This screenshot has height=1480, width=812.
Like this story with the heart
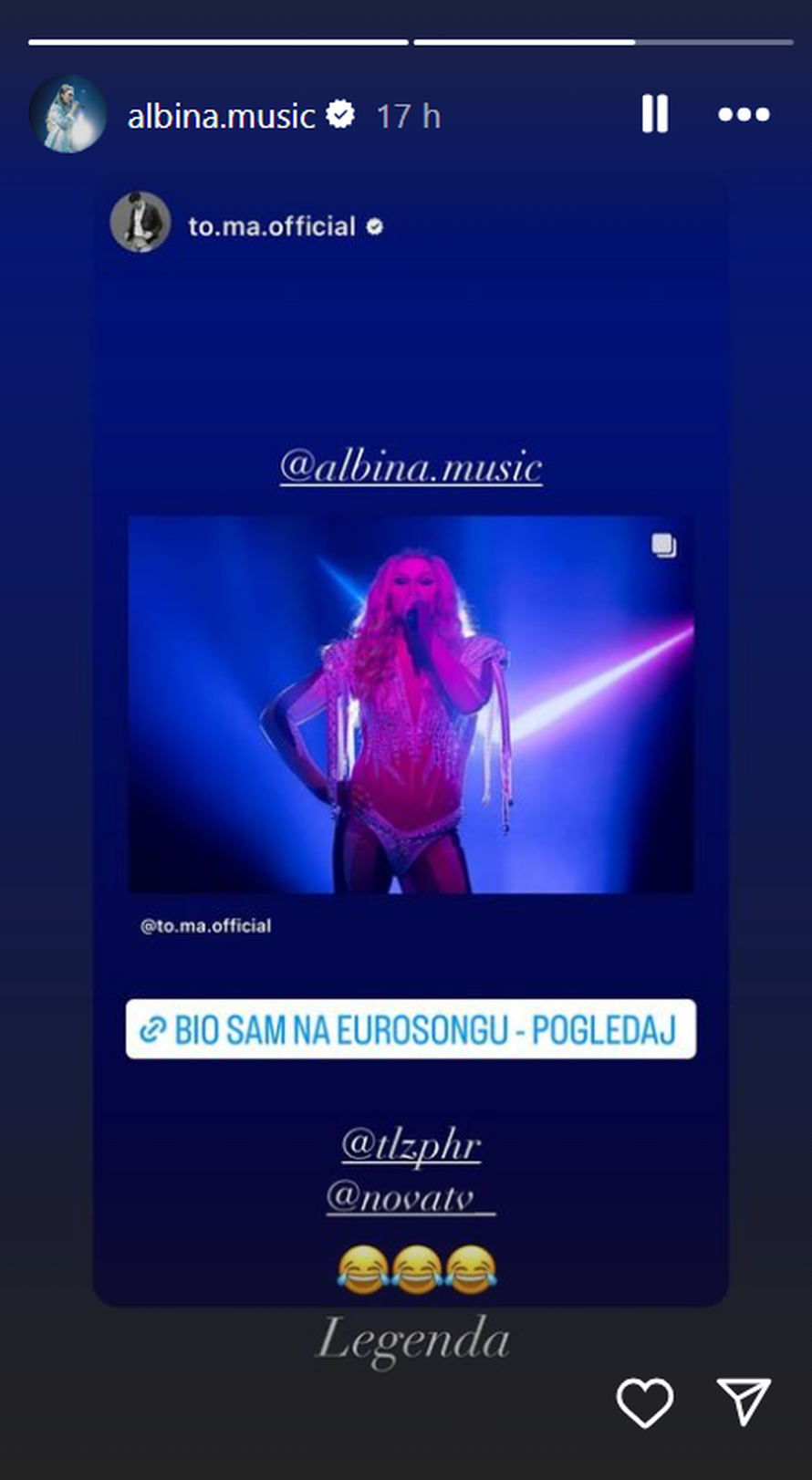pos(645,1402)
